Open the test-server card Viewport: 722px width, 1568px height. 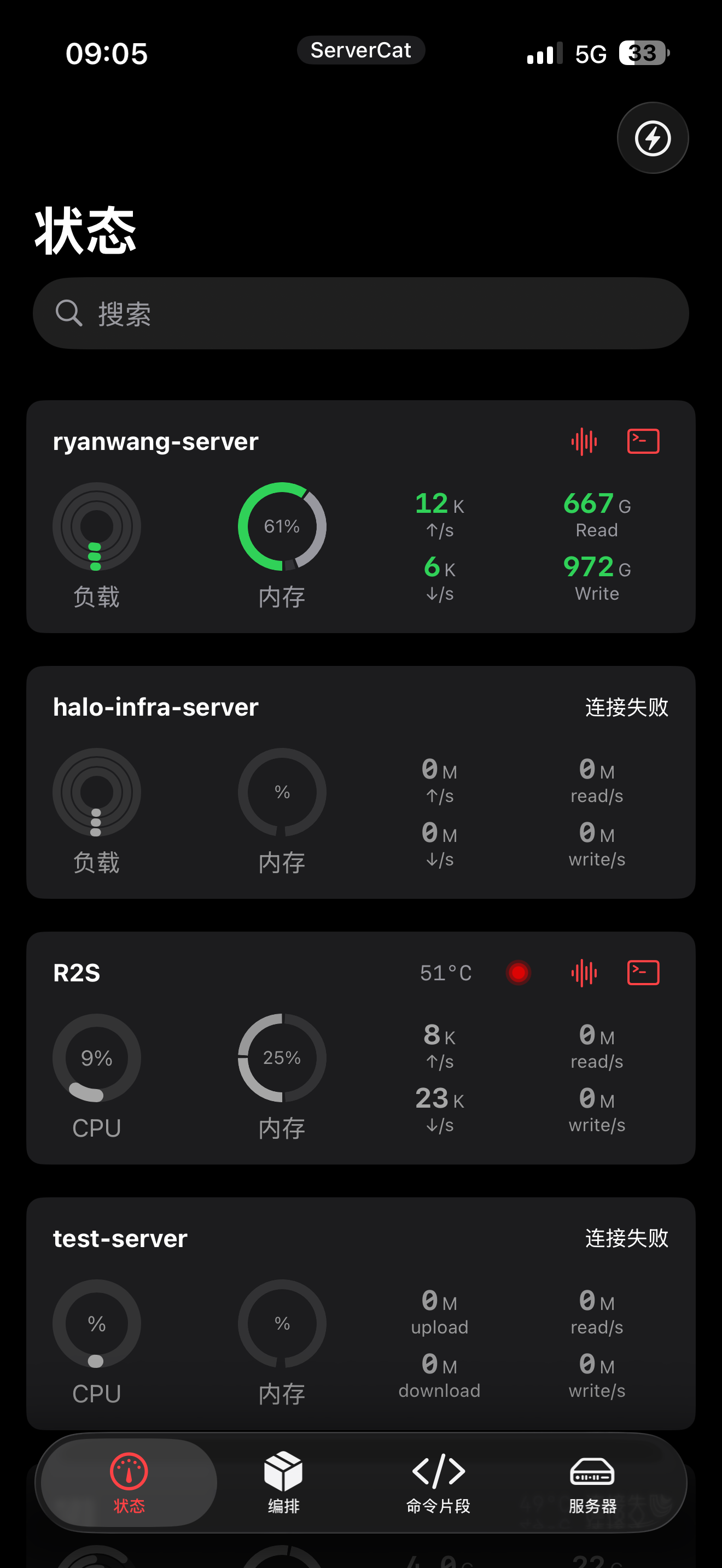pyautogui.click(x=361, y=1314)
